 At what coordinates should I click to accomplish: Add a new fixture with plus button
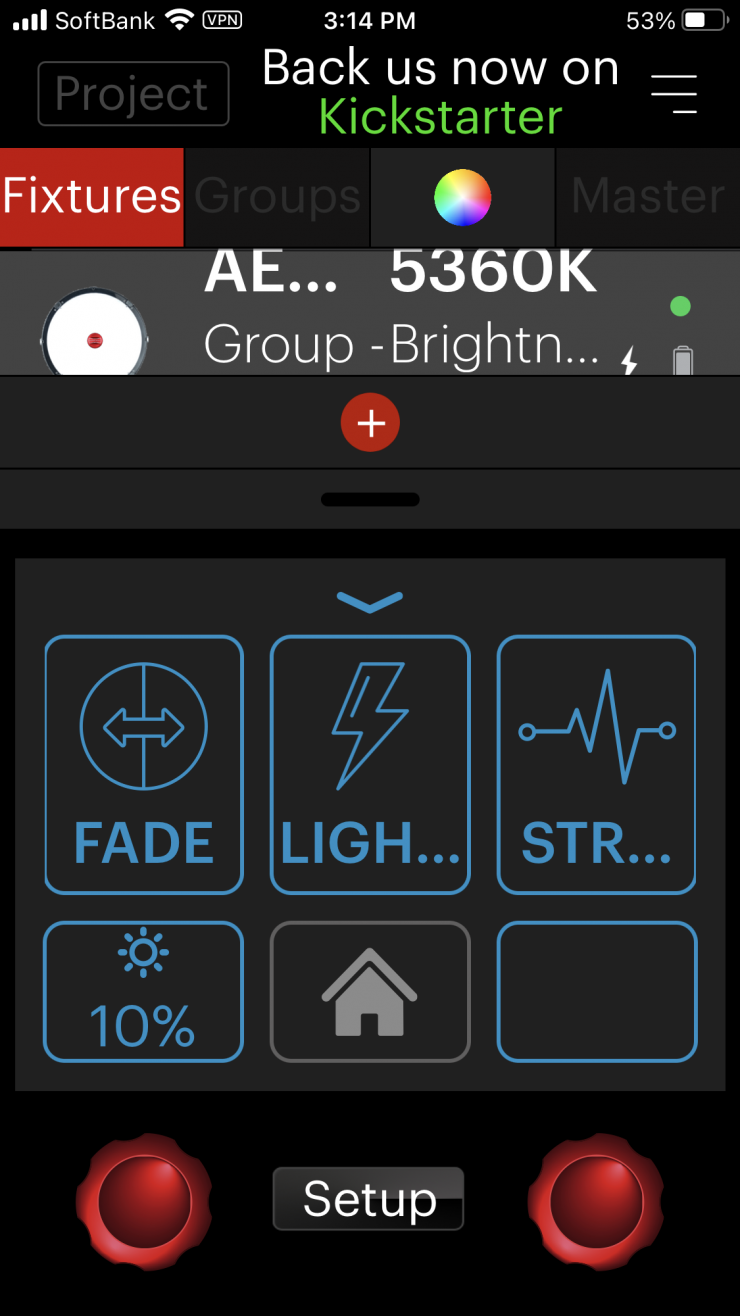(x=370, y=423)
